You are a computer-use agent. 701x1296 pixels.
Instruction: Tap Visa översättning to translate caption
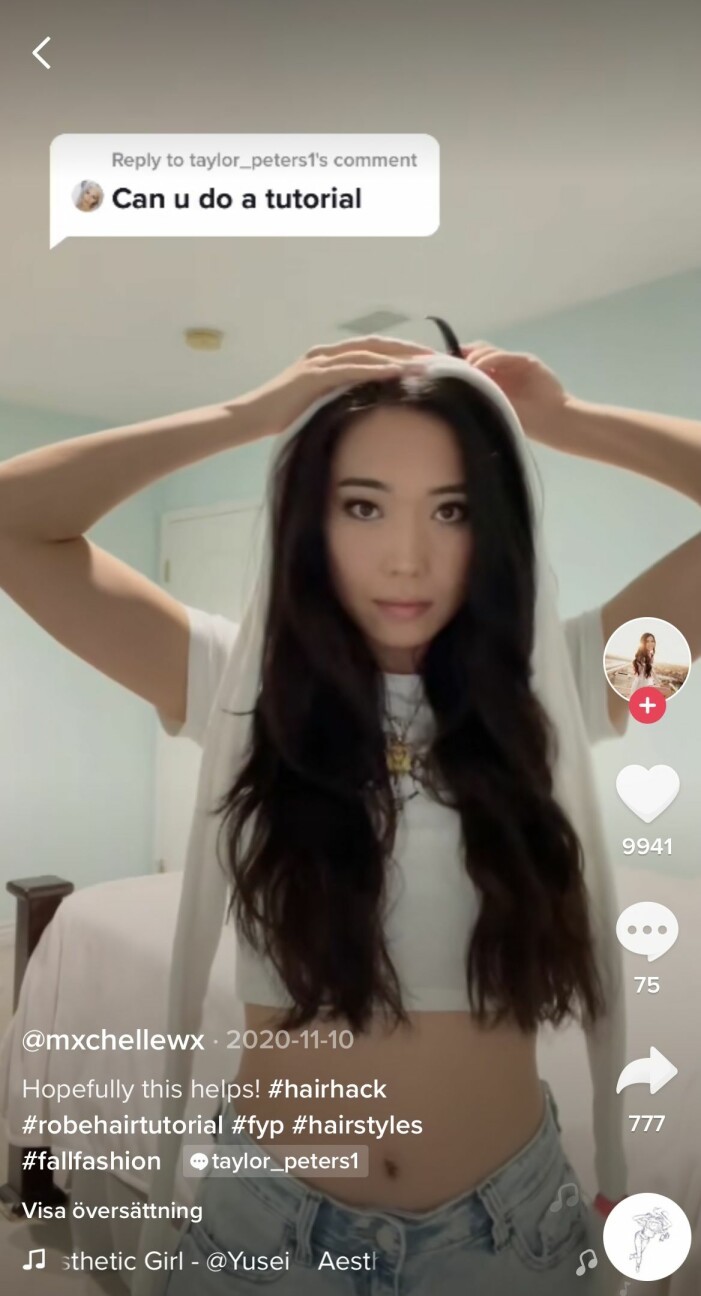(x=112, y=1211)
